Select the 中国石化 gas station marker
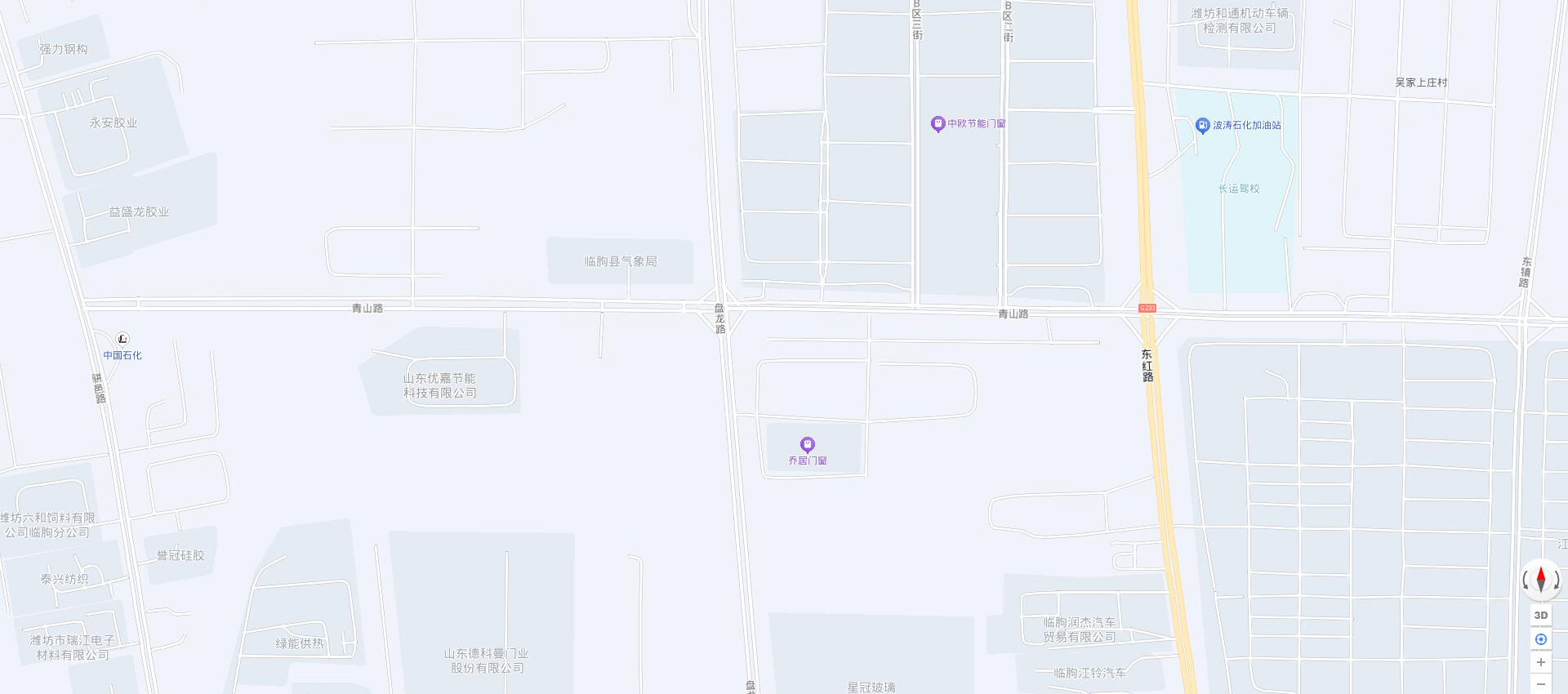 pos(122,339)
